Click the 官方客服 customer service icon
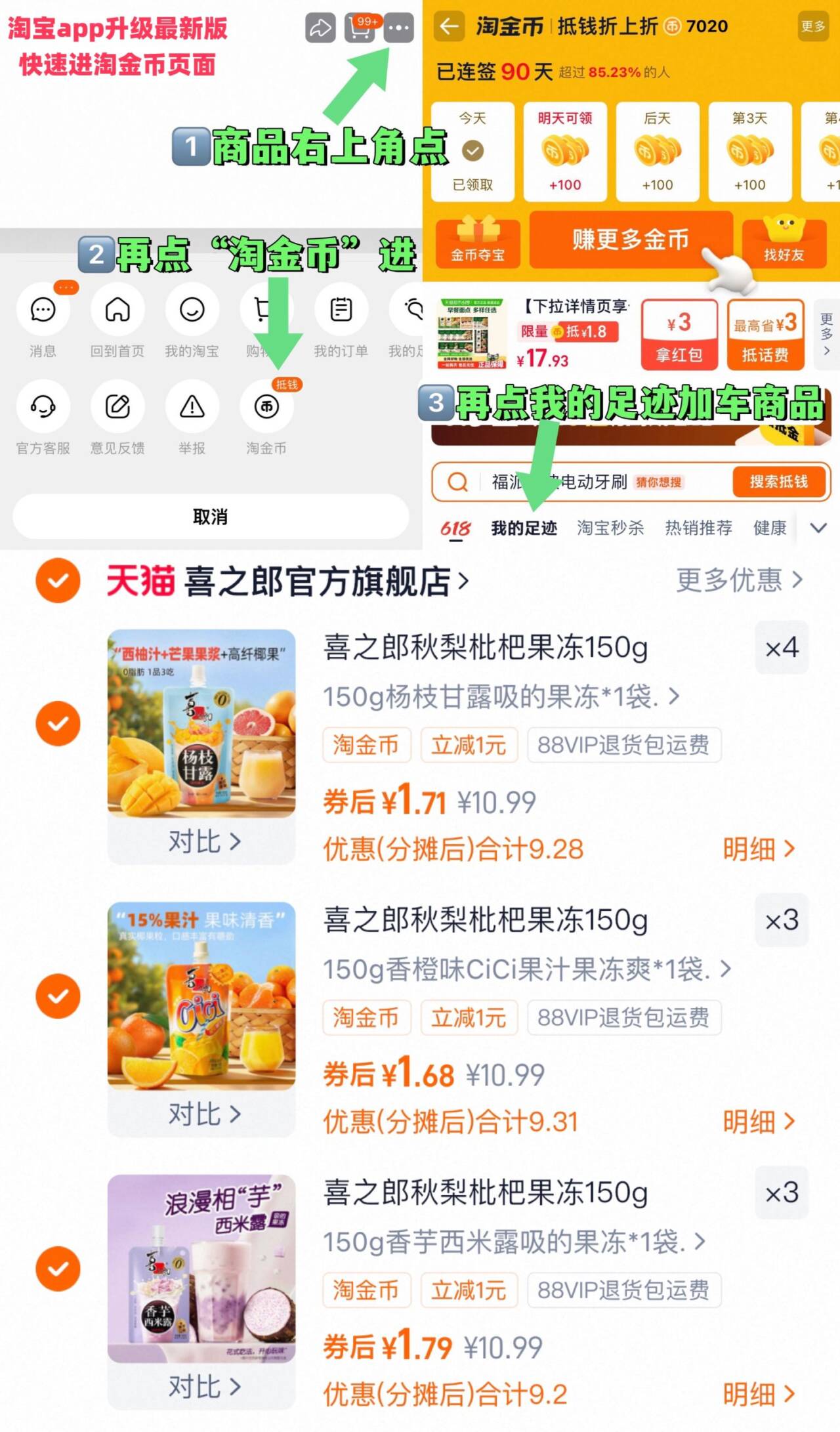This screenshot has height=1432, width=840. point(42,406)
